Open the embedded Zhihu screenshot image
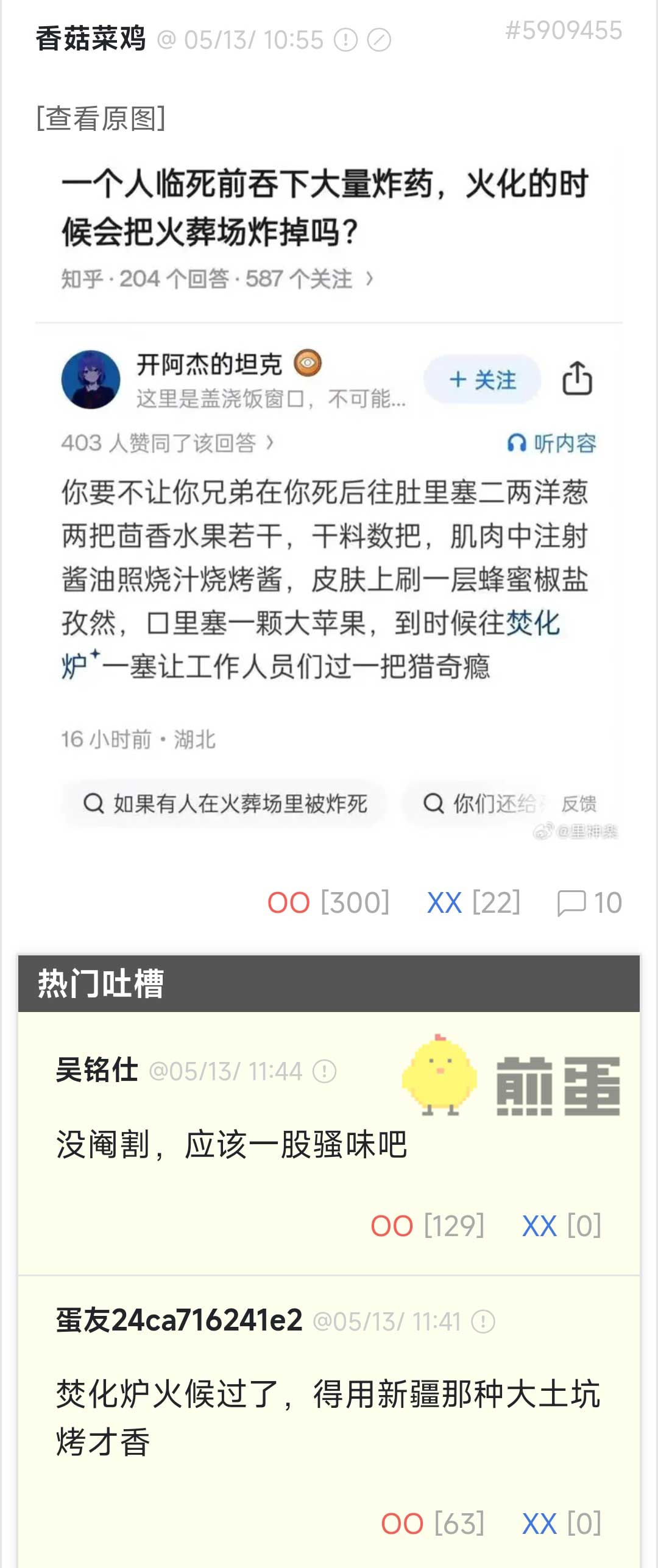 329,499
